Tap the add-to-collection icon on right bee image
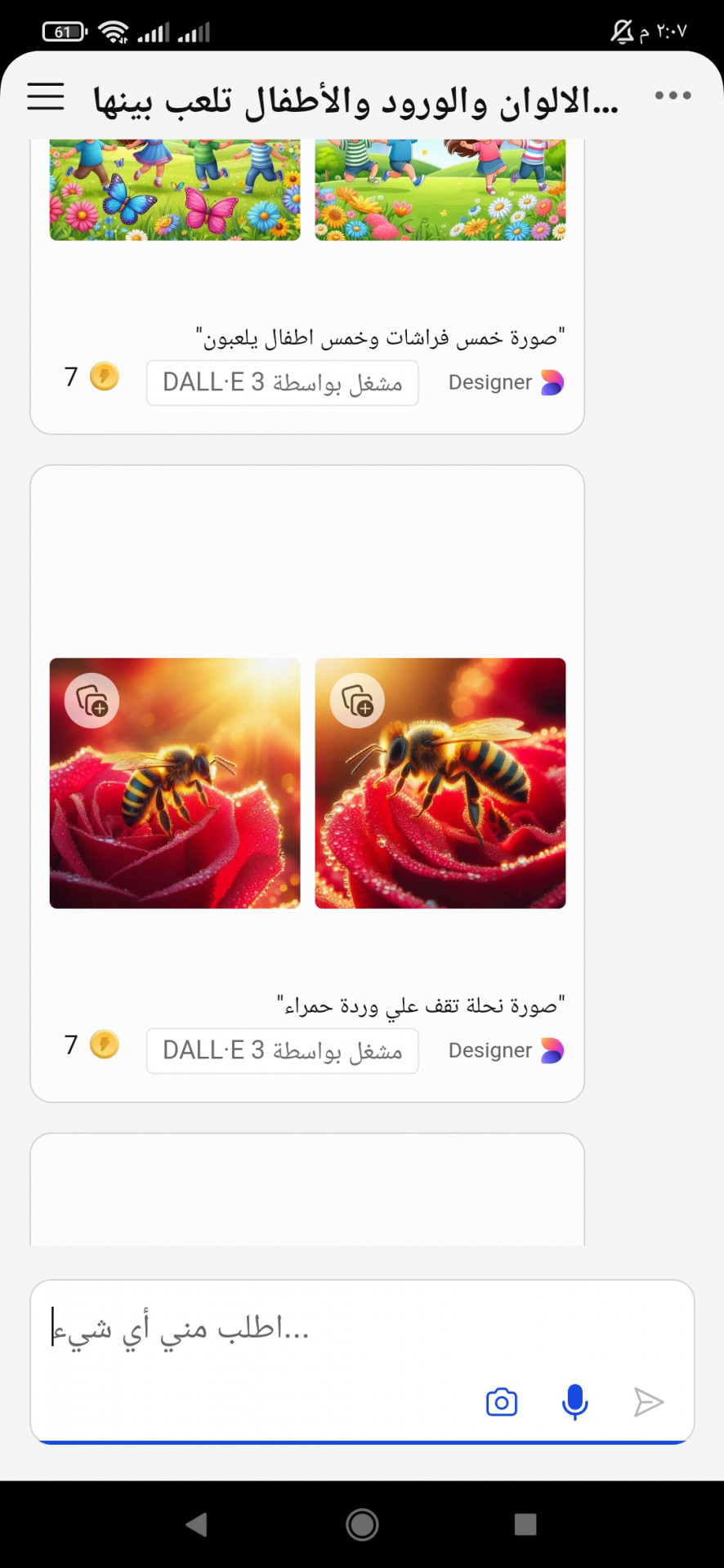 tap(357, 701)
